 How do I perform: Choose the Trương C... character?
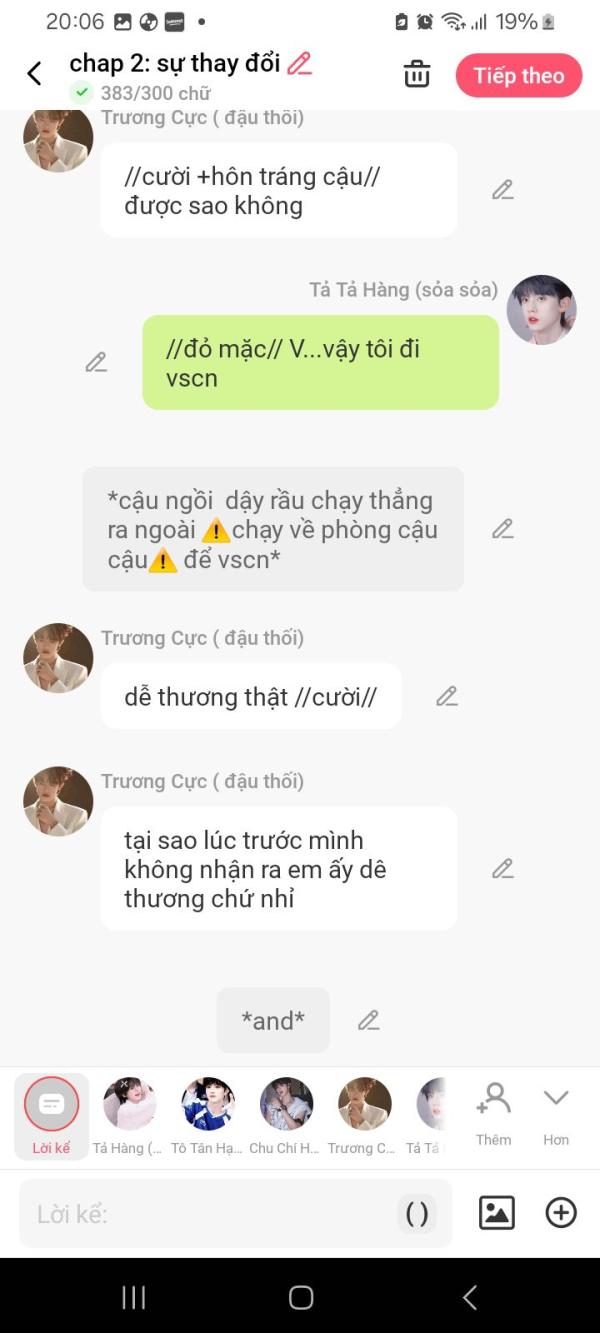pyautogui.click(x=363, y=1116)
